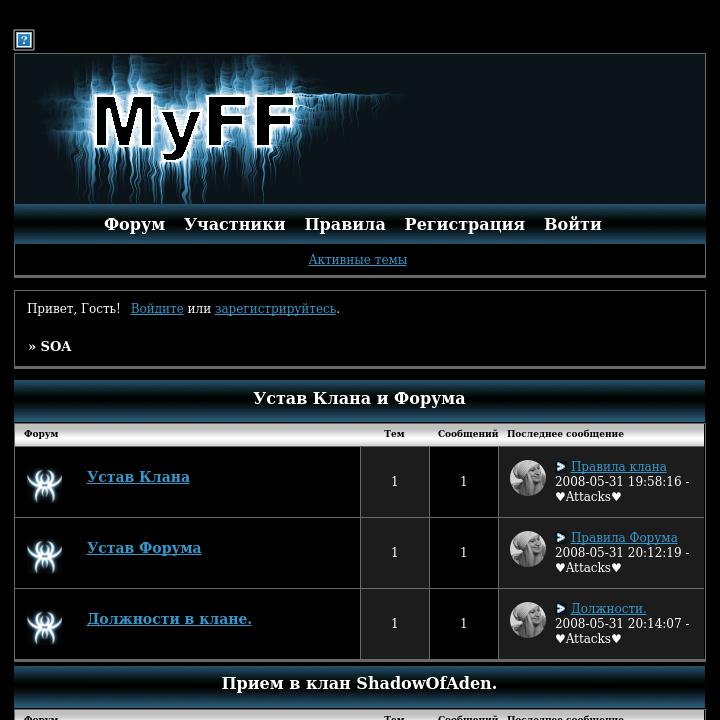
Task: Open the Активные темы link
Action: coord(357,260)
